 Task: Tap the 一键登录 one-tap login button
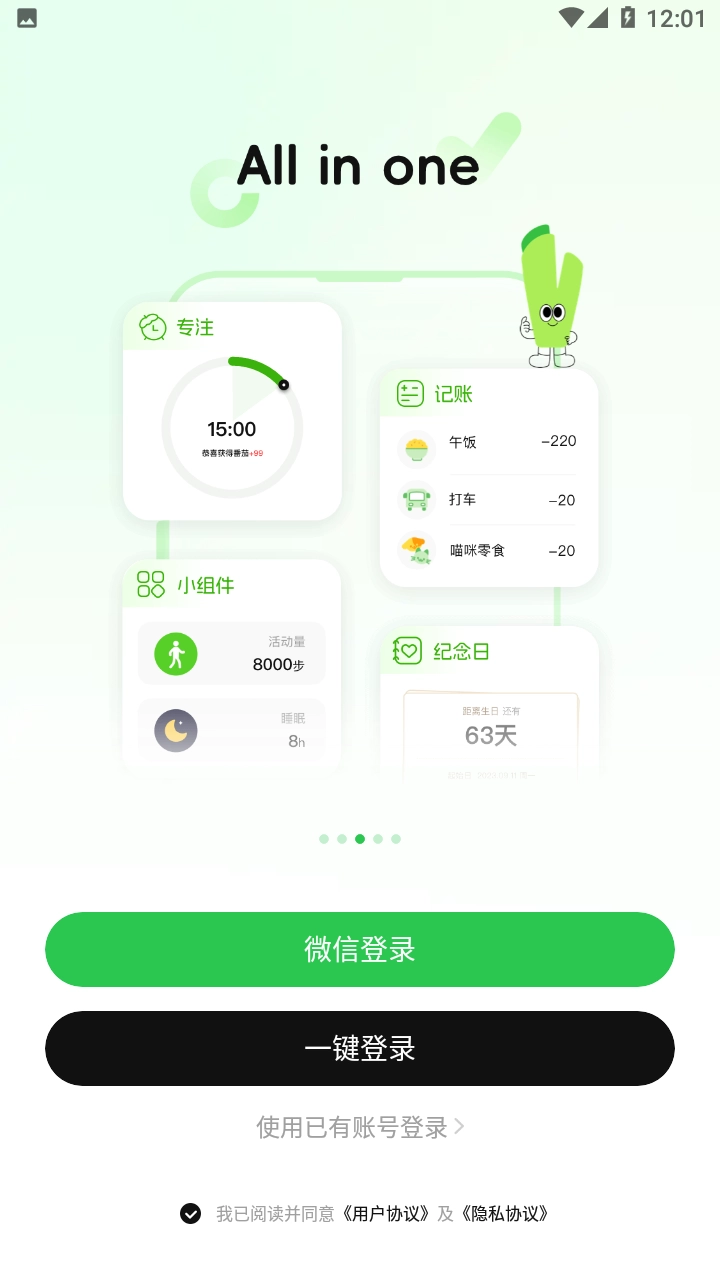click(x=360, y=1048)
